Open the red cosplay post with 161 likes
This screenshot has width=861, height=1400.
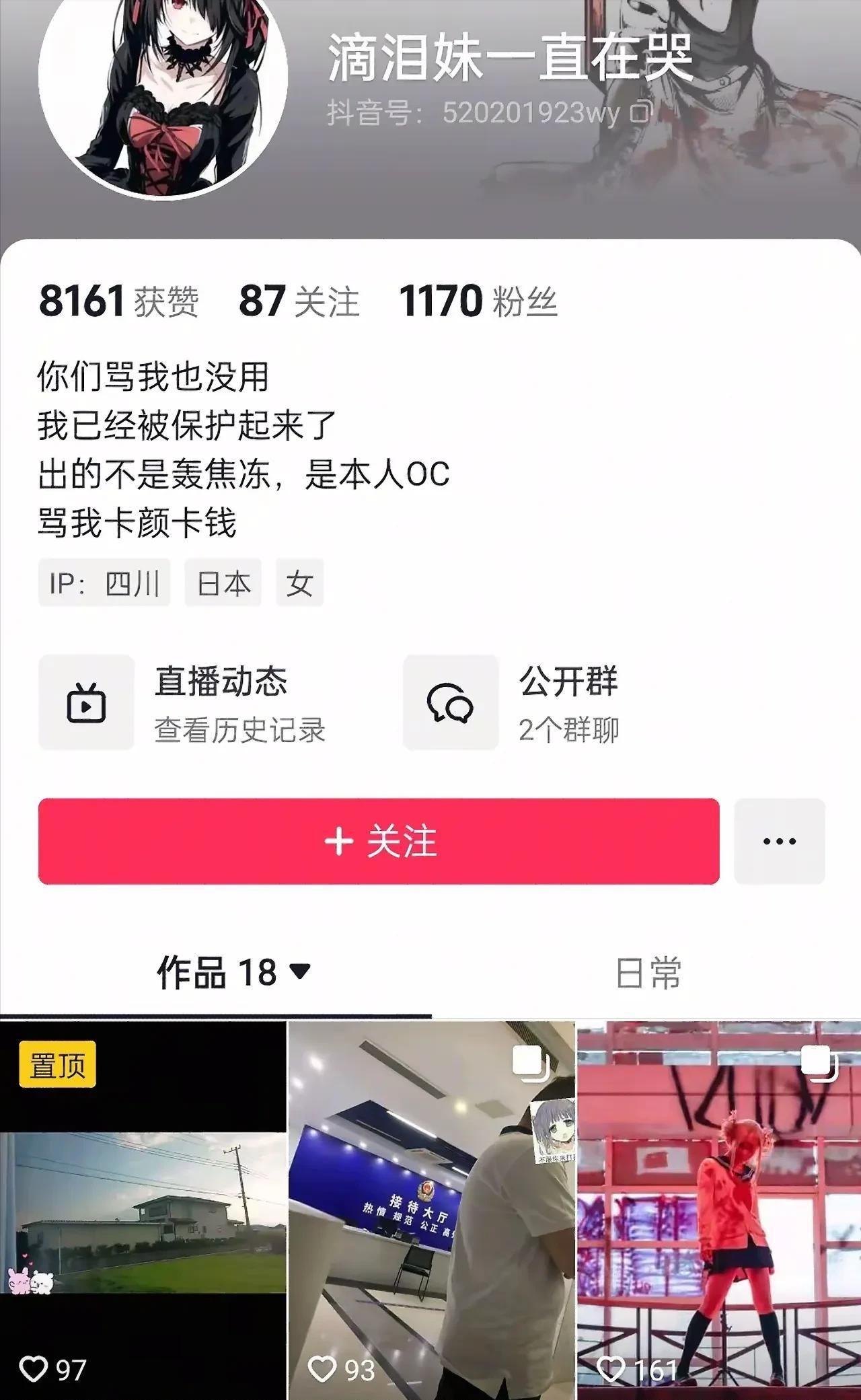tap(718, 1211)
